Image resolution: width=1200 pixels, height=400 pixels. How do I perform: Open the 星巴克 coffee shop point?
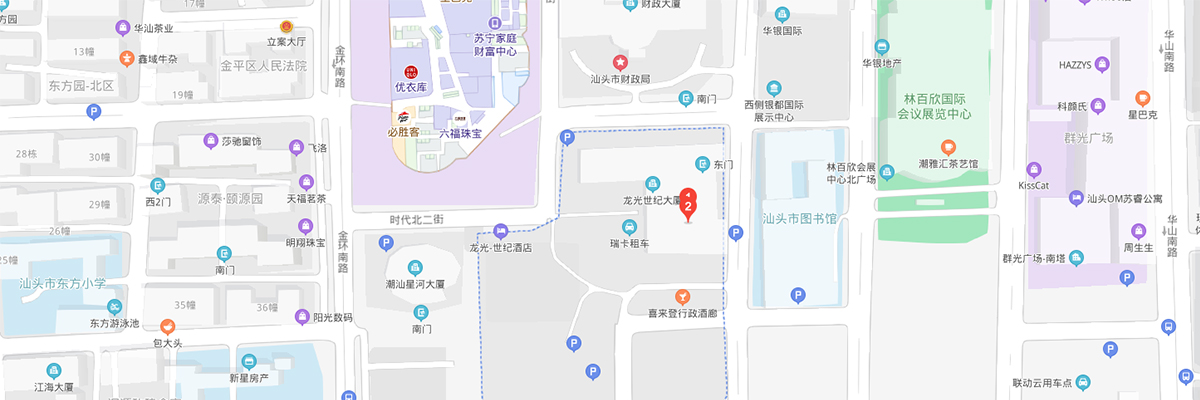click(1136, 98)
